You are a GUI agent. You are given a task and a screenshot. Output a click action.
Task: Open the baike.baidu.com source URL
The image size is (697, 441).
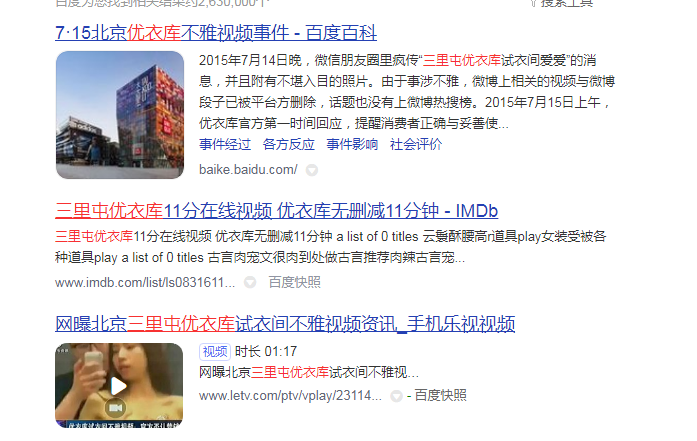(x=248, y=169)
